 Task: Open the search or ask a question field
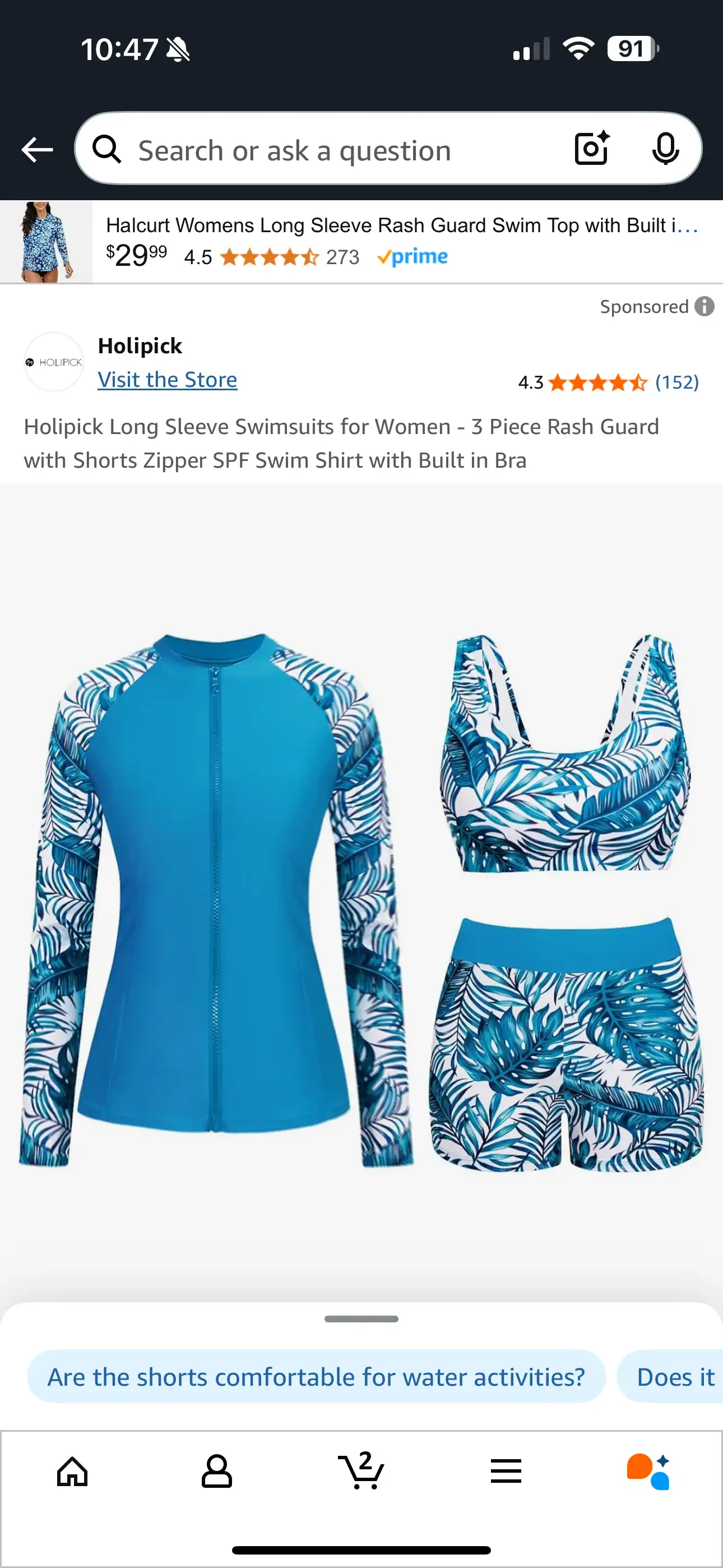click(x=328, y=150)
